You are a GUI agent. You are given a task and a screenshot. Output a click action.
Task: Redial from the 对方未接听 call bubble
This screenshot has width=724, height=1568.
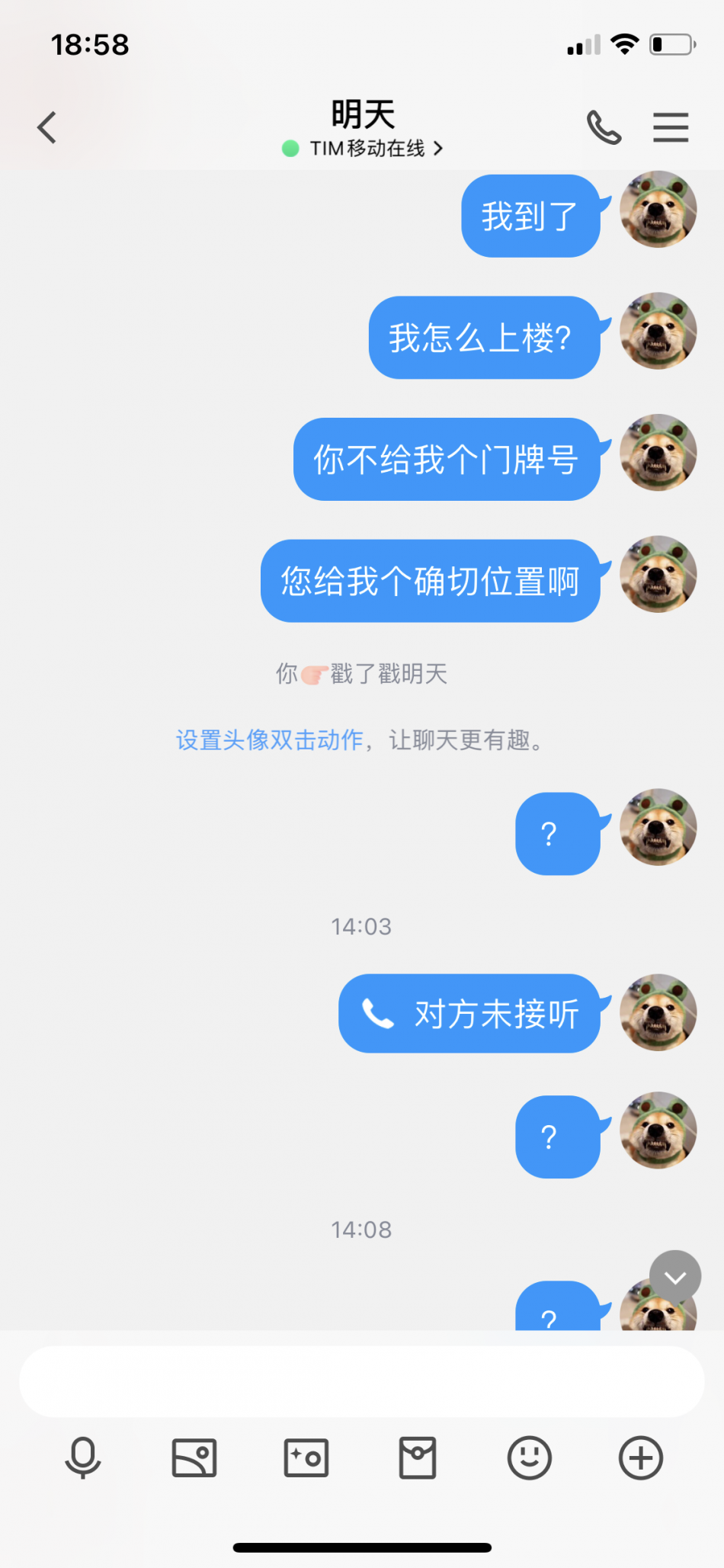pyautogui.click(x=469, y=1014)
